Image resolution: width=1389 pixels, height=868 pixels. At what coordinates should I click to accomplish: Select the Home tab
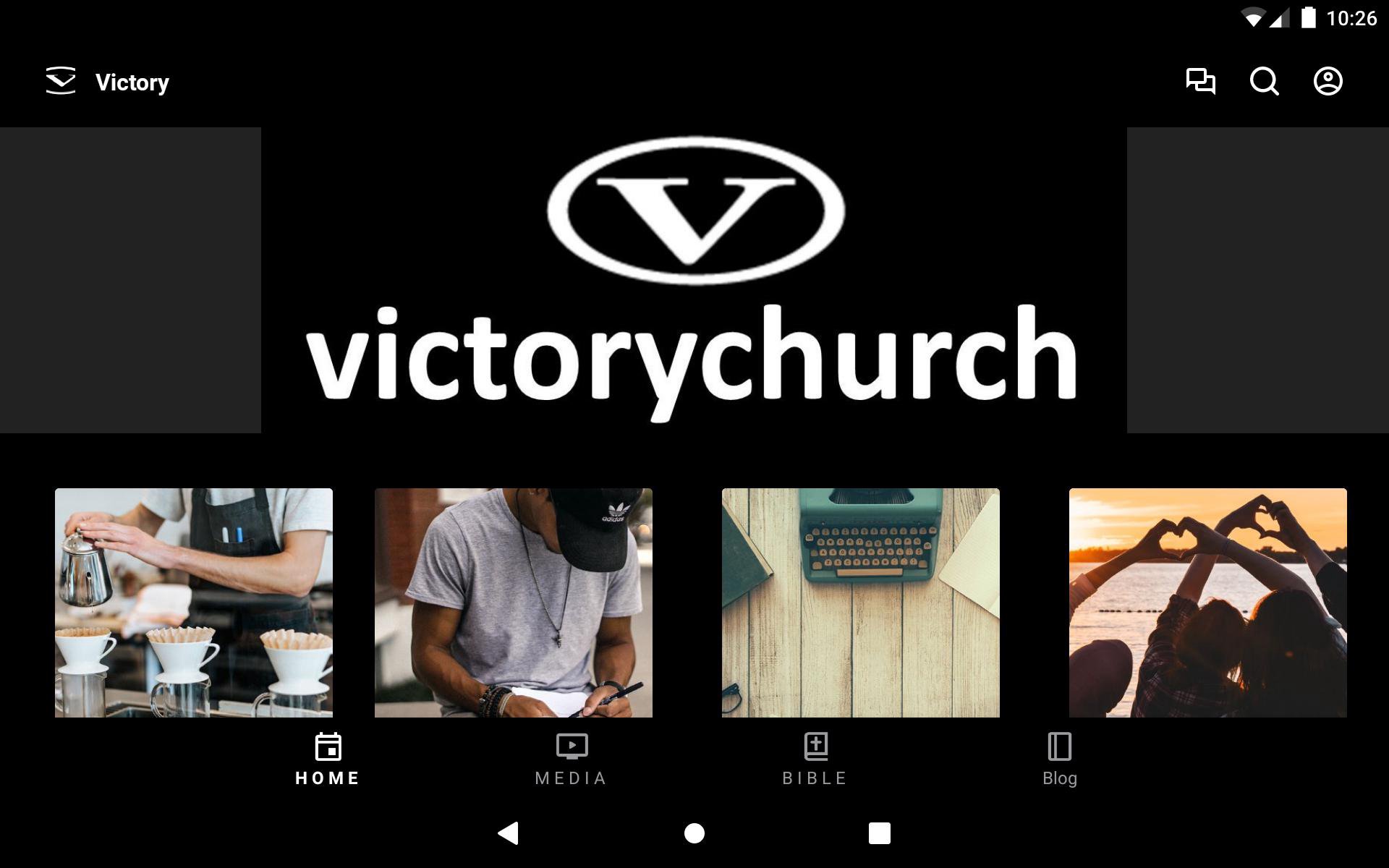pyautogui.click(x=328, y=759)
